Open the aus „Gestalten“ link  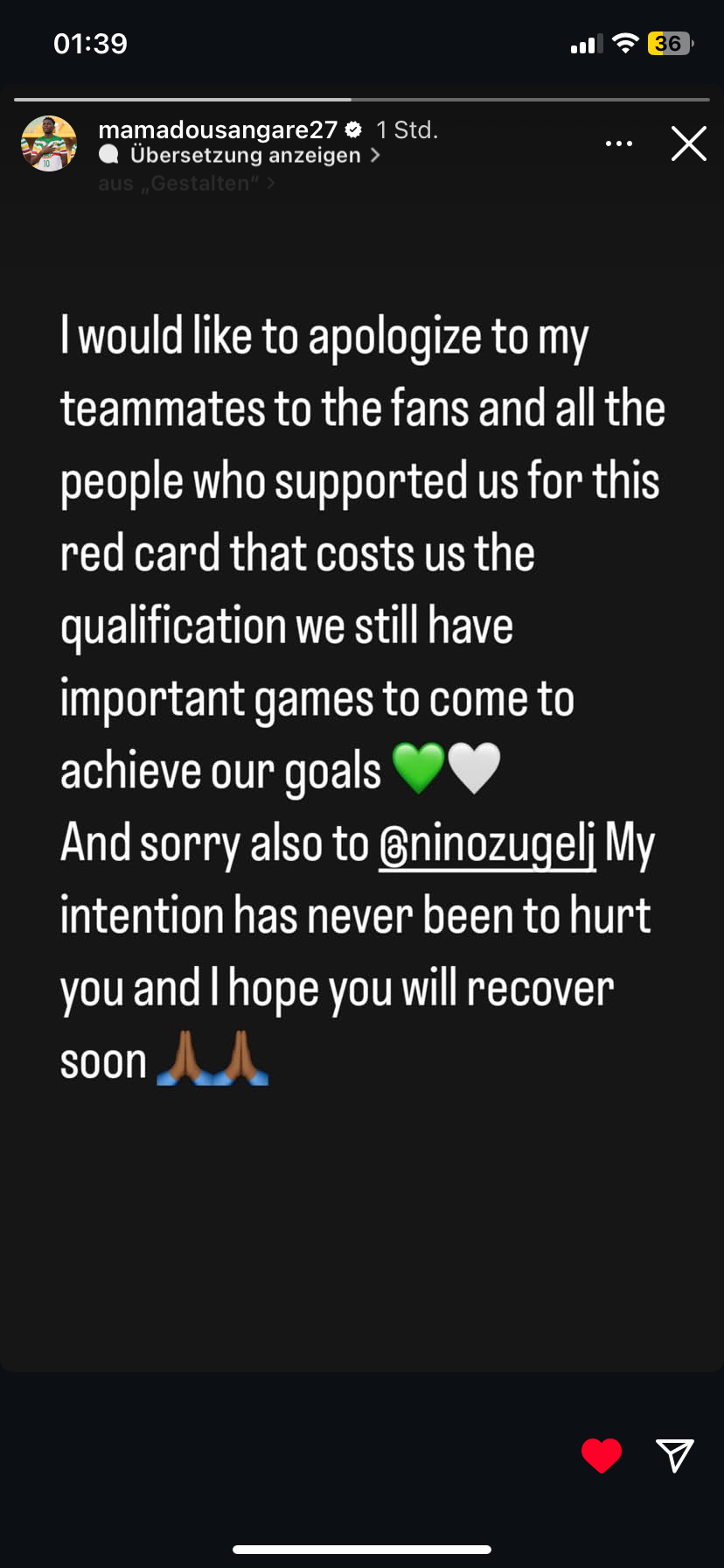pyautogui.click(x=187, y=183)
